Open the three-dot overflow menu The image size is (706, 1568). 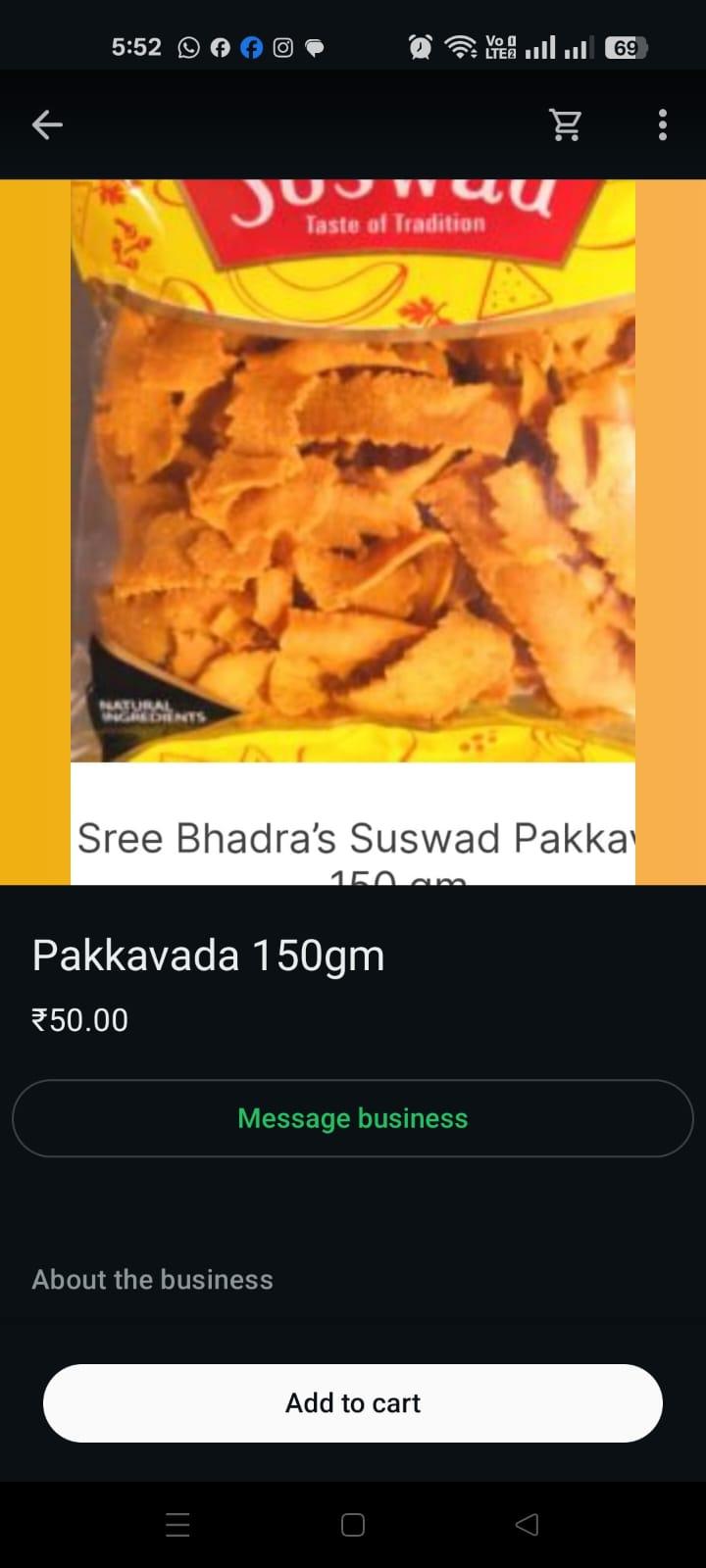663,124
